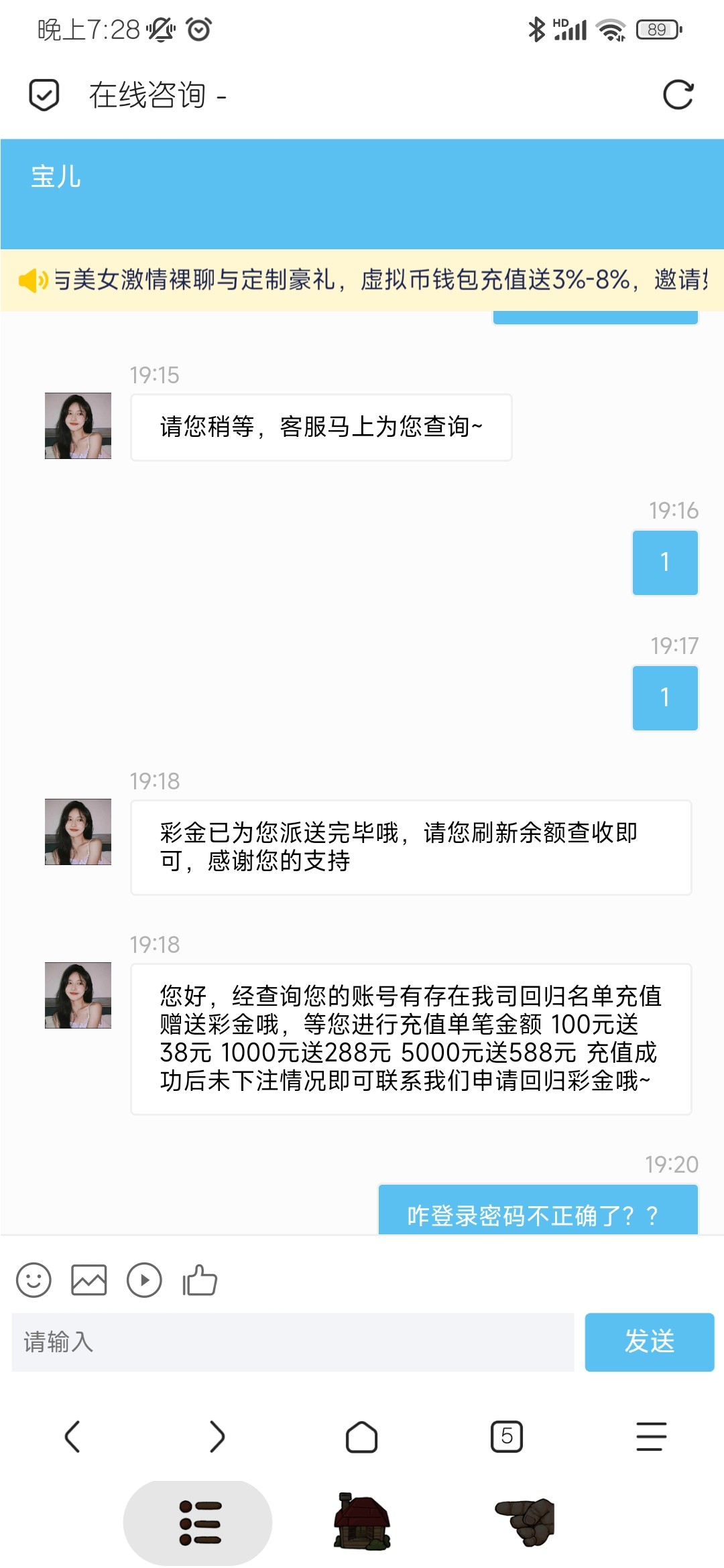Open the browser hamburger menu
The image size is (724, 1568).
click(x=651, y=1437)
